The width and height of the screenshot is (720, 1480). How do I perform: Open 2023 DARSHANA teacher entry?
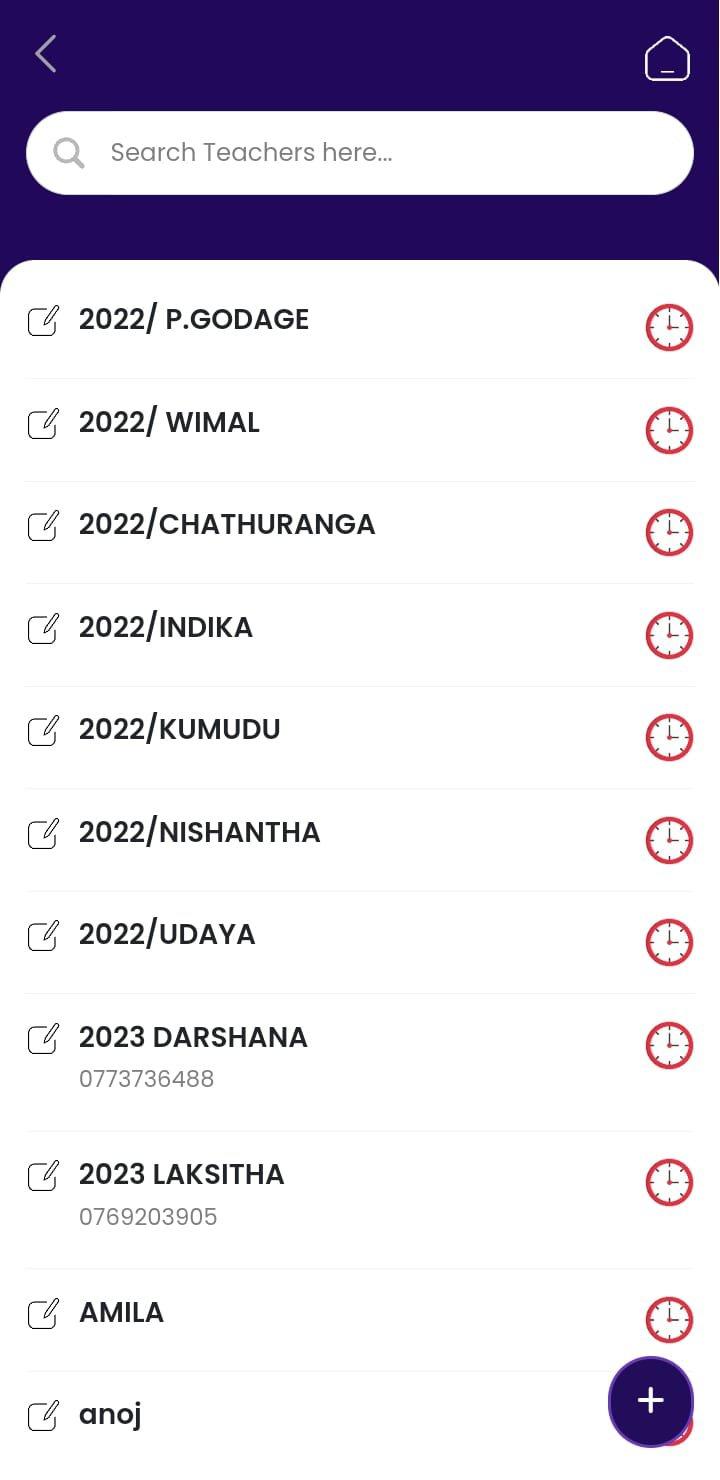click(x=360, y=1063)
